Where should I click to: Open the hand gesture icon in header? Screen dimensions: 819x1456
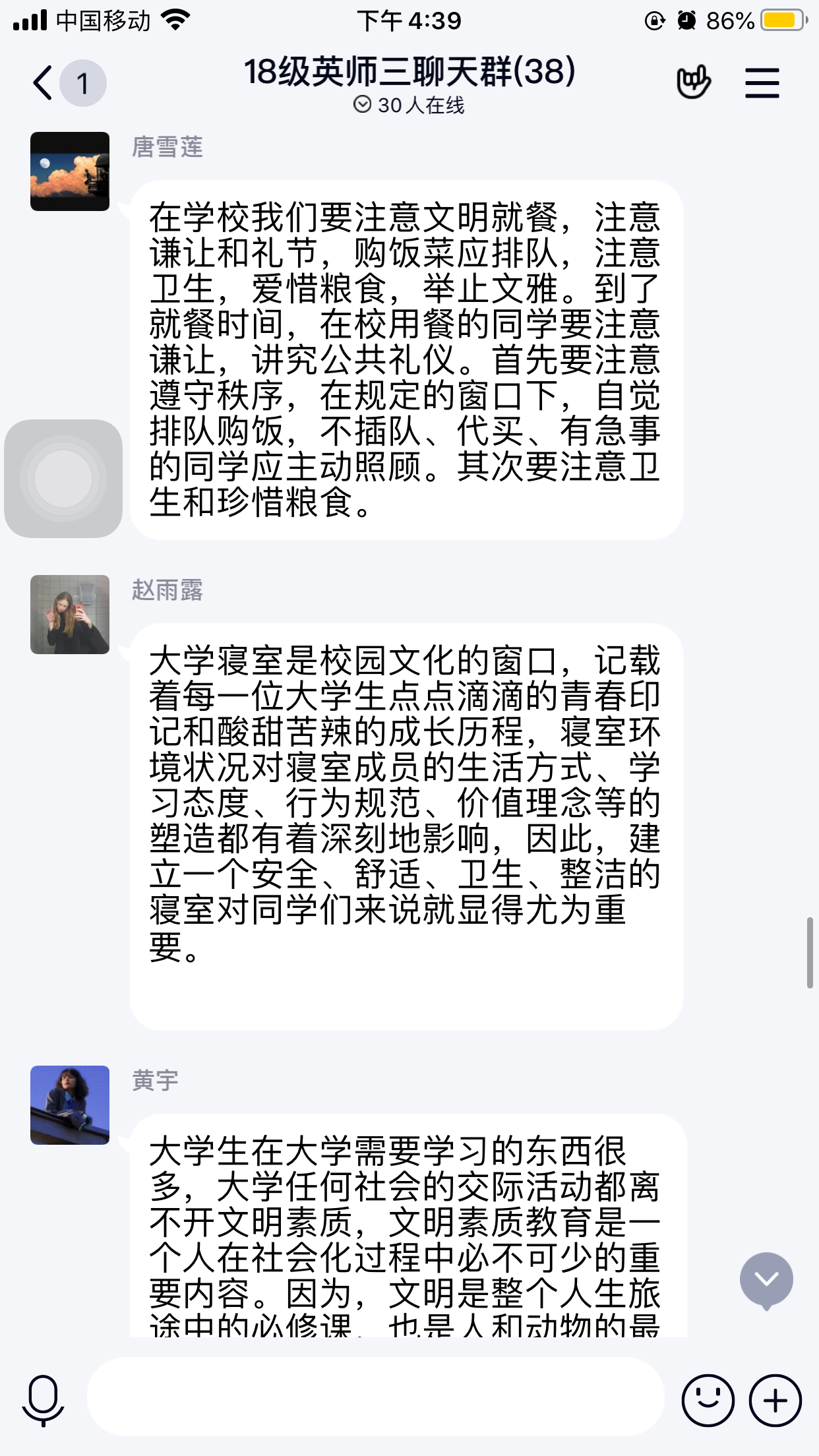(x=693, y=82)
